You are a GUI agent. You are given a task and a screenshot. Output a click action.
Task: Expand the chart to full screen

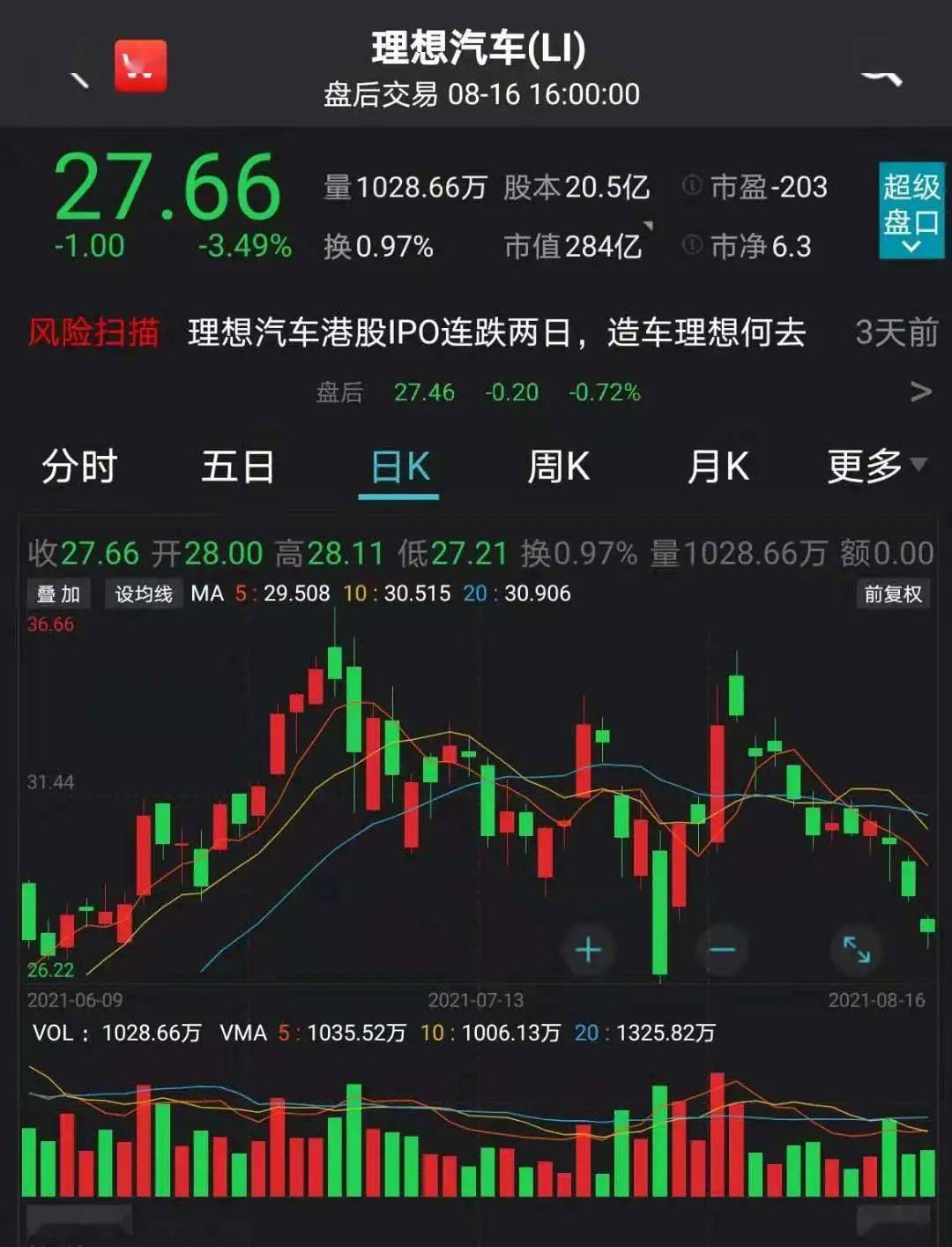point(856,950)
